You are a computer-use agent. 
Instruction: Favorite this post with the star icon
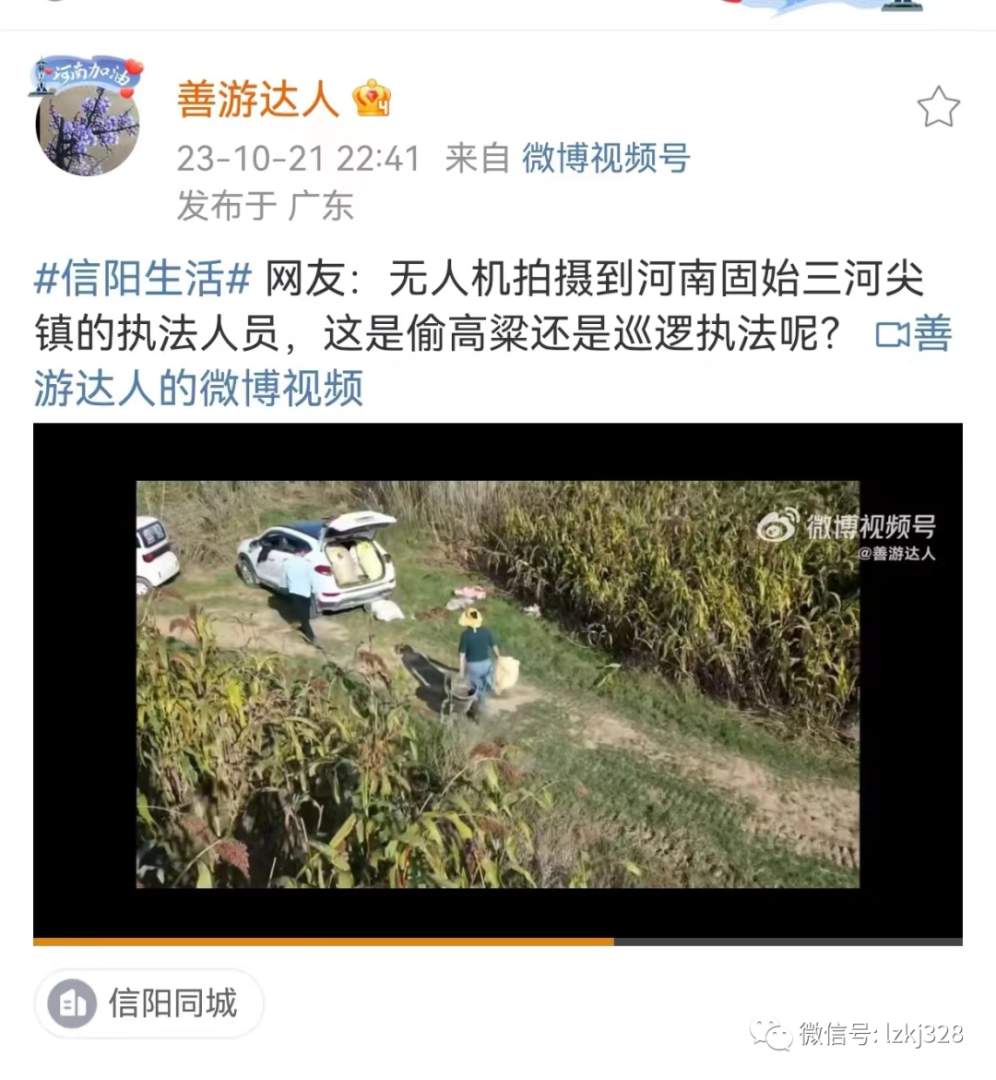pos(938,107)
